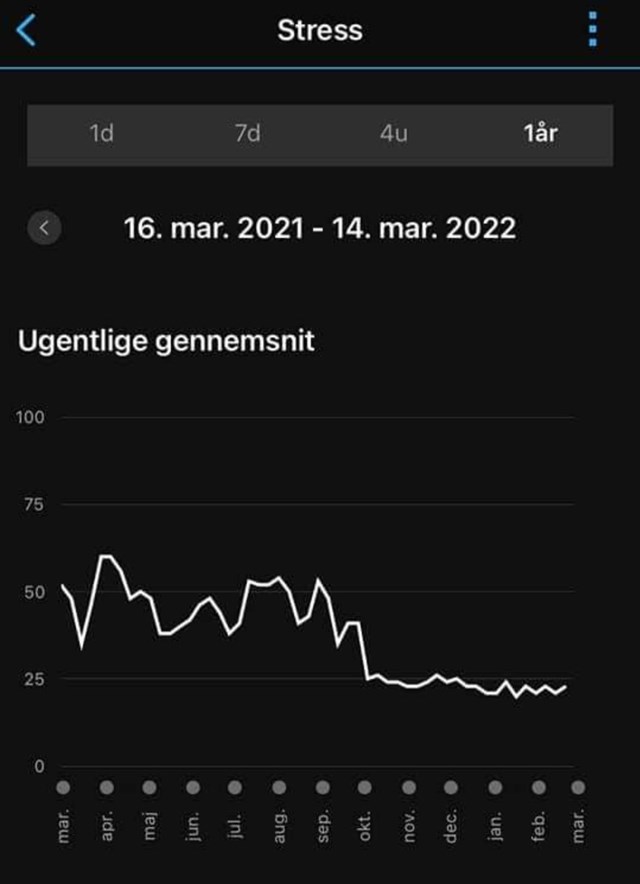Switch to the 1d range tab
The height and width of the screenshot is (884, 640).
click(101, 134)
